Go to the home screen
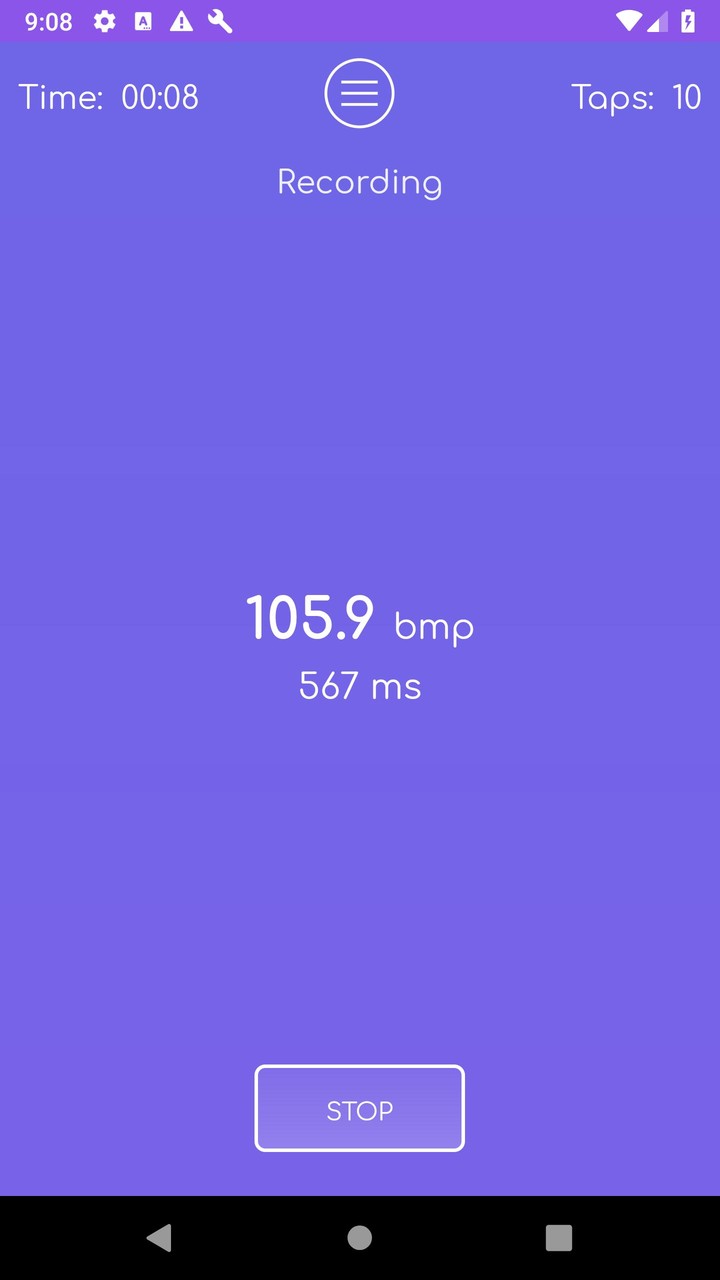 pyautogui.click(x=359, y=1238)
